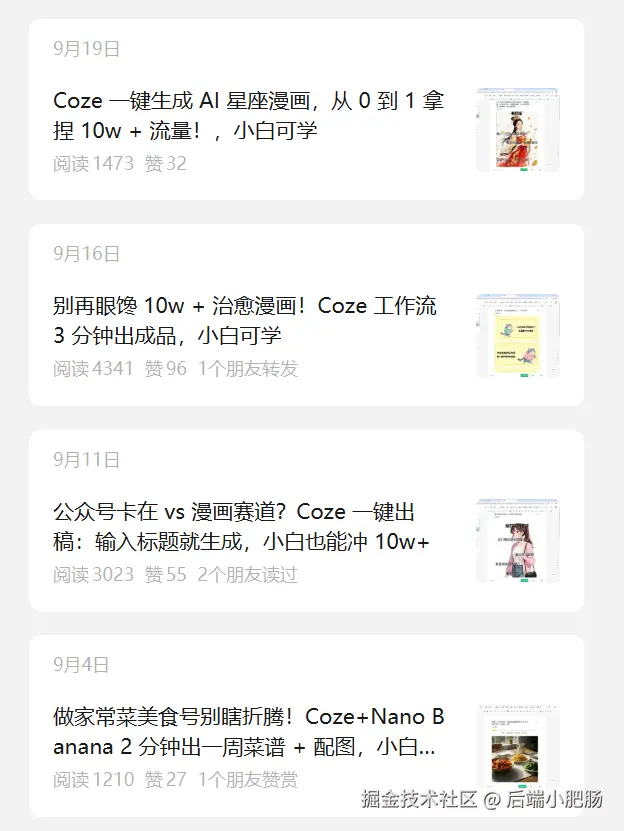Open the 公众号卡在 vs 漫画赛道 article
This screenshot has height=831, width=624.
point(241,526)
